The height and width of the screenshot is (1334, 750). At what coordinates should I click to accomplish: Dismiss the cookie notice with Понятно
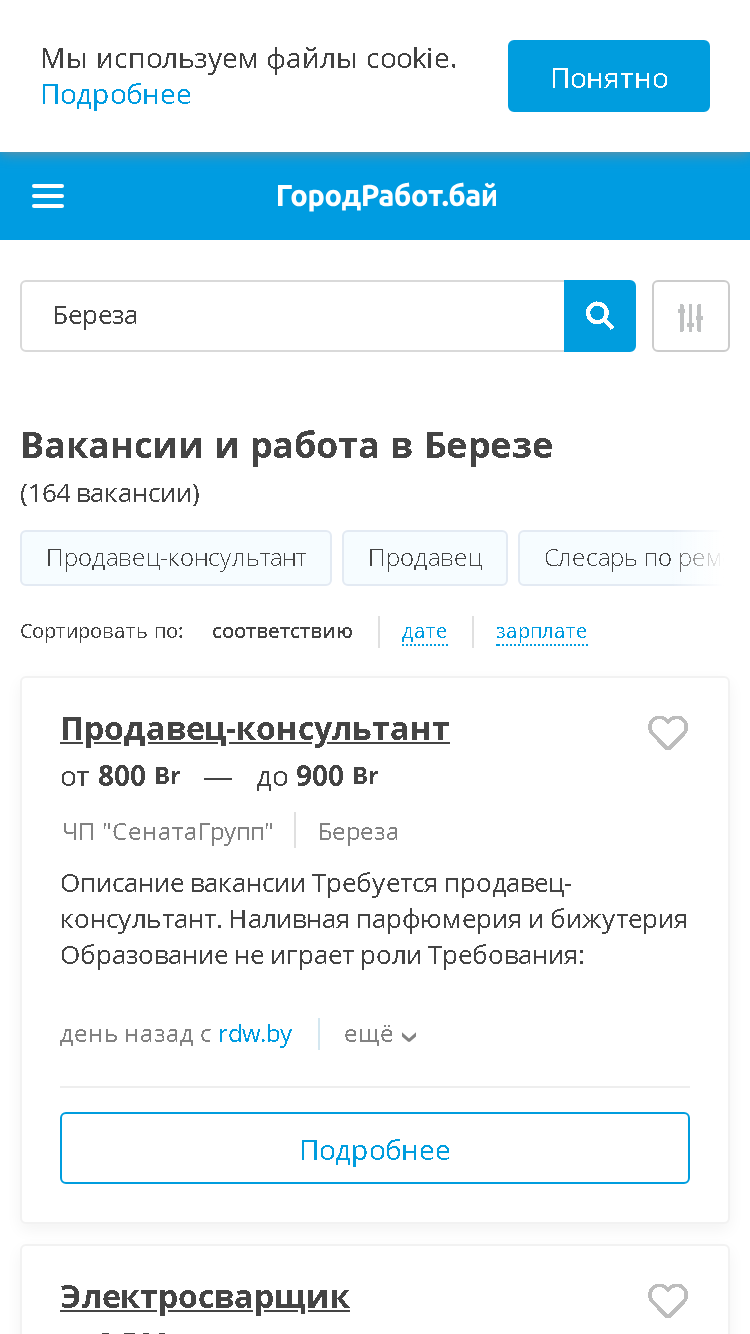609,76
